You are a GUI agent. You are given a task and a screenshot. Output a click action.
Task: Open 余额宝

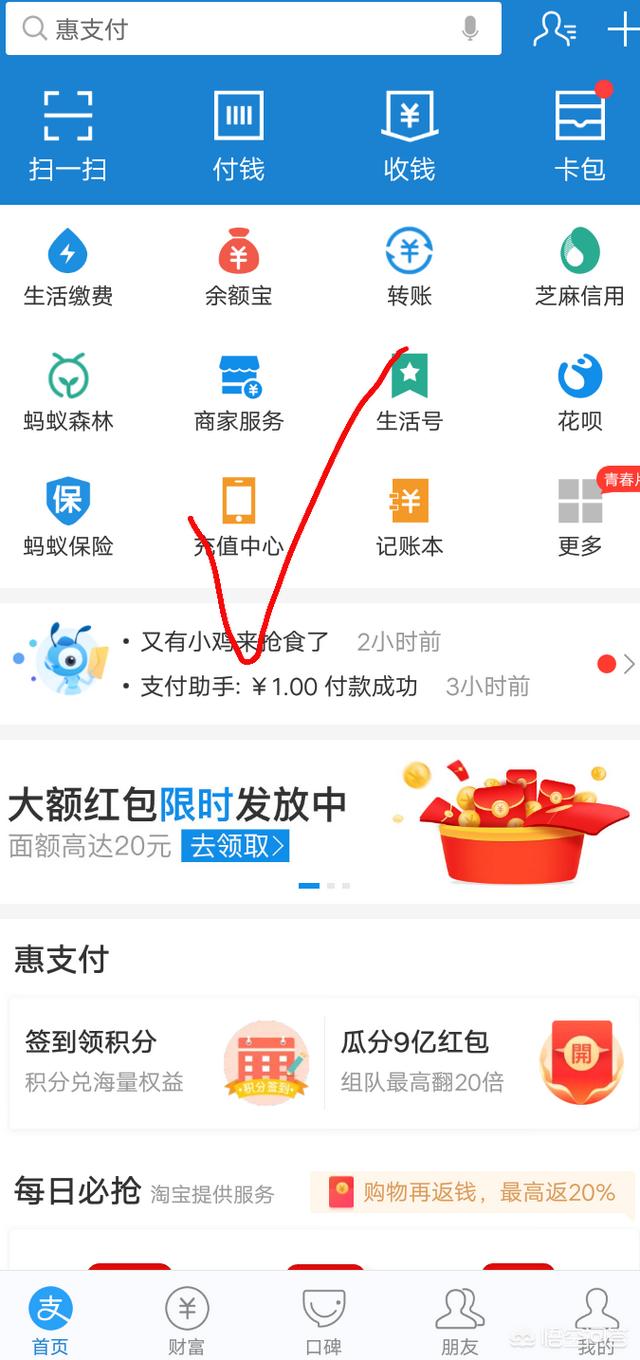coord(239,267)
